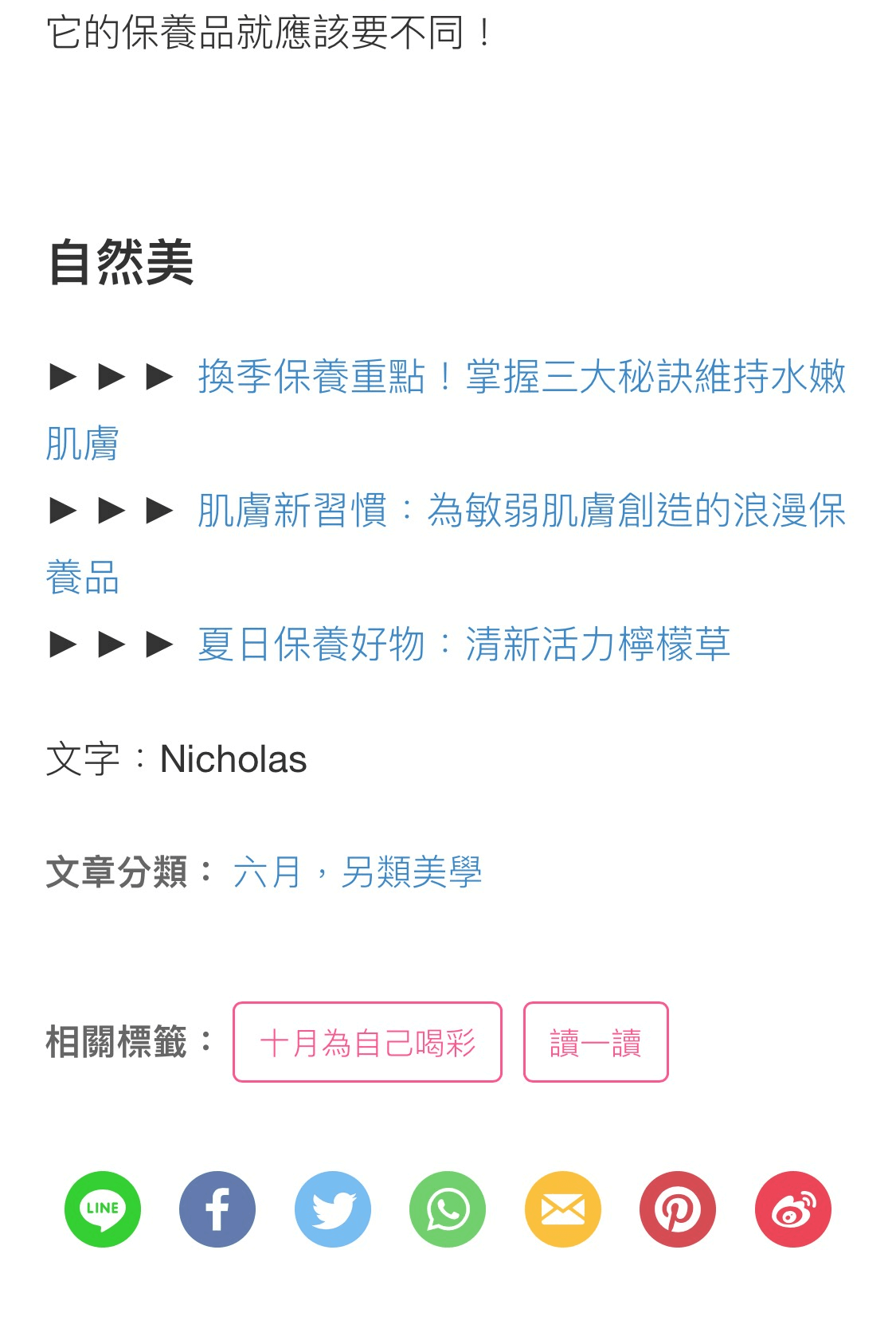Image resolution: width=896 pixels, height=1336 pixels.
Task: Open the 夏日保養好物 lemongrass article link
Action: point(464,644)
